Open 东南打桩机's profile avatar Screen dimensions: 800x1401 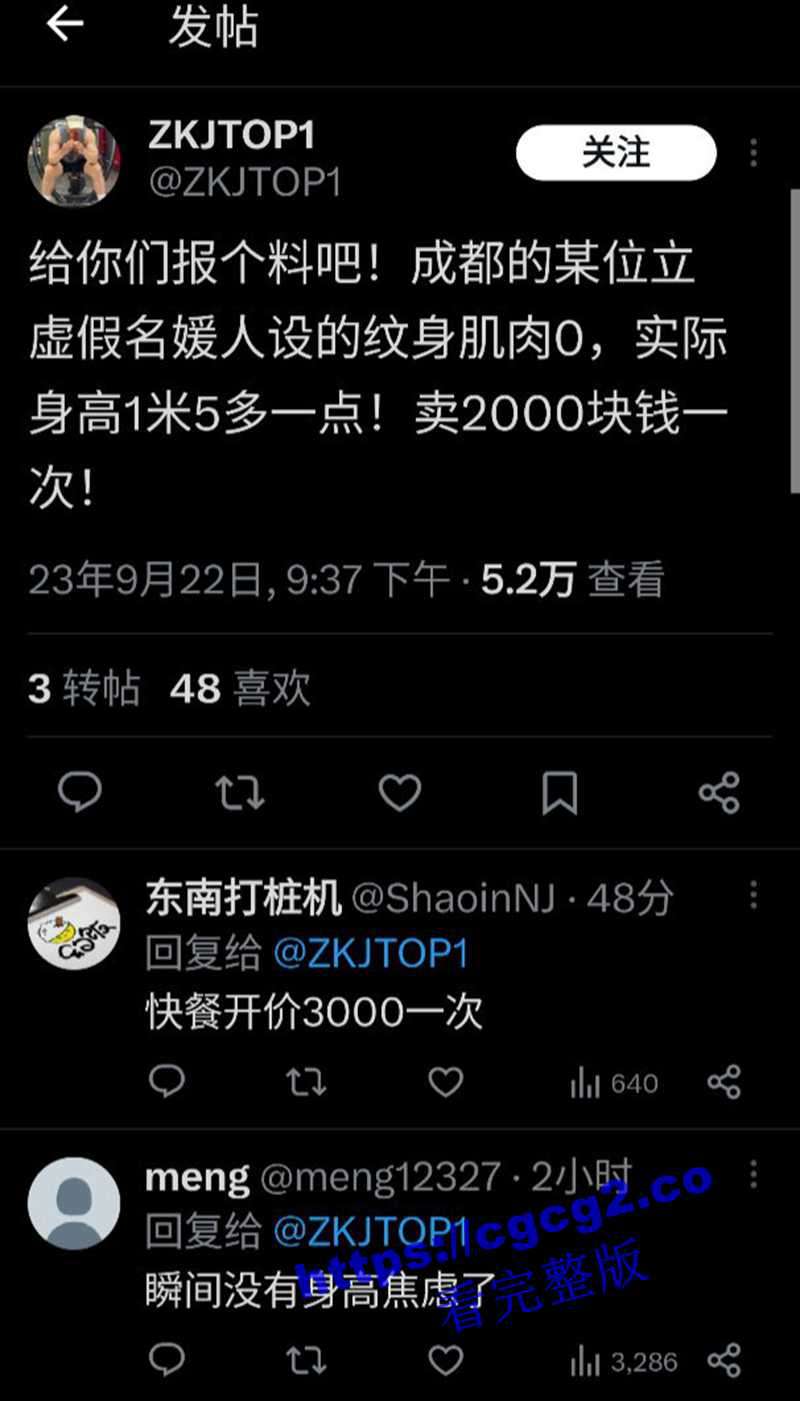pyautogui.click(x=74, y=924)
